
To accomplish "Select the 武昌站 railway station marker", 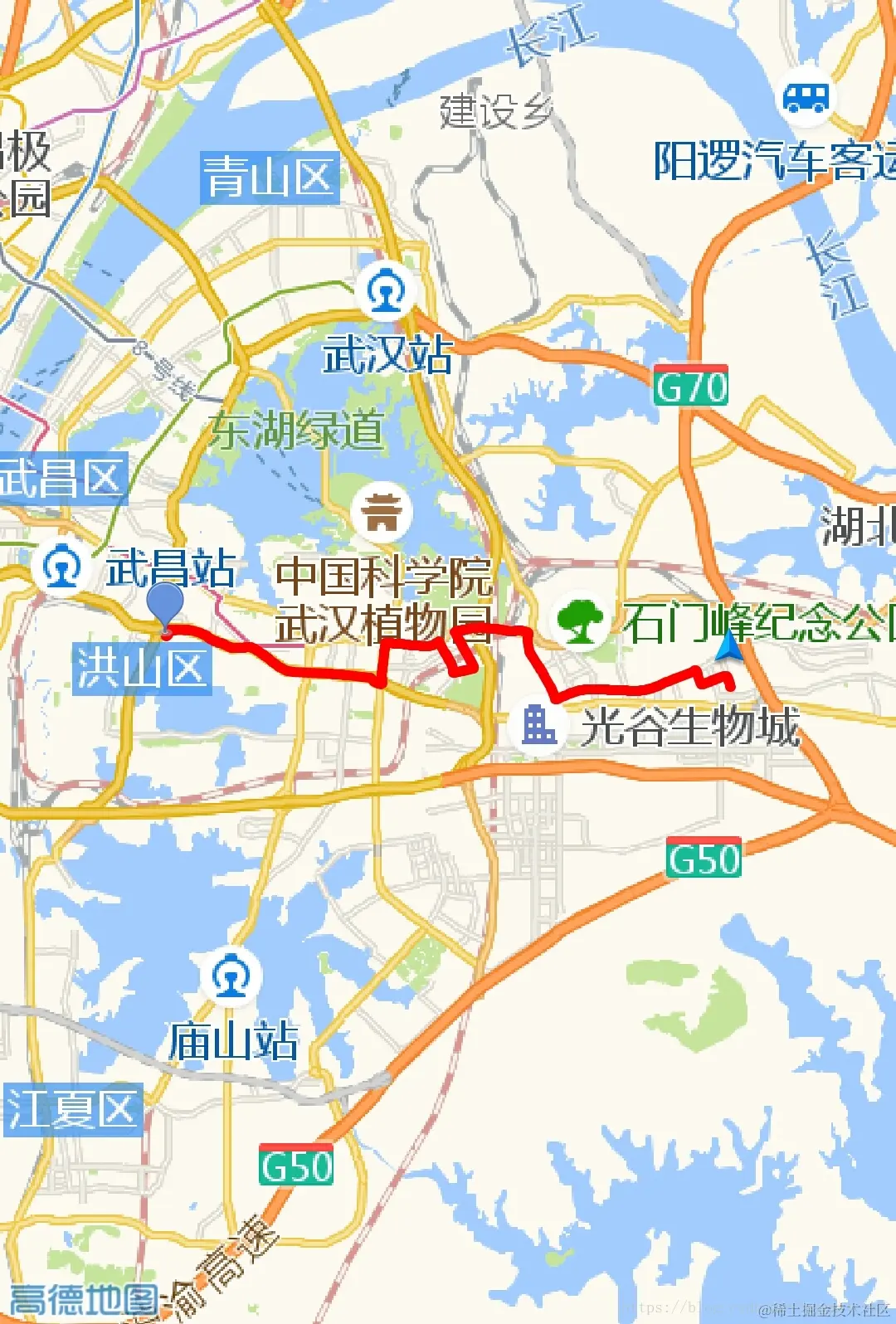I will (62, 568).
